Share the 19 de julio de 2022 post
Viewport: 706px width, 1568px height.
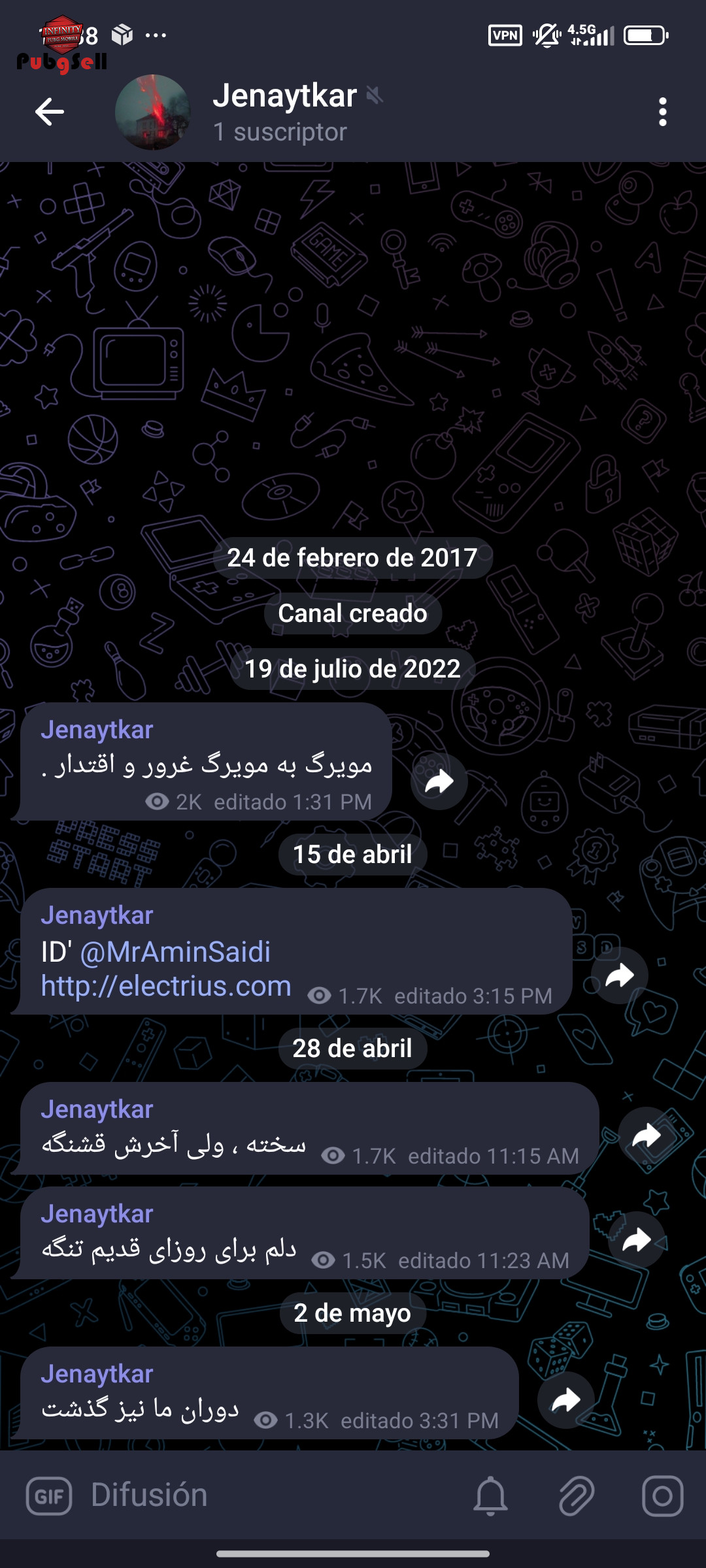point(439,781)
